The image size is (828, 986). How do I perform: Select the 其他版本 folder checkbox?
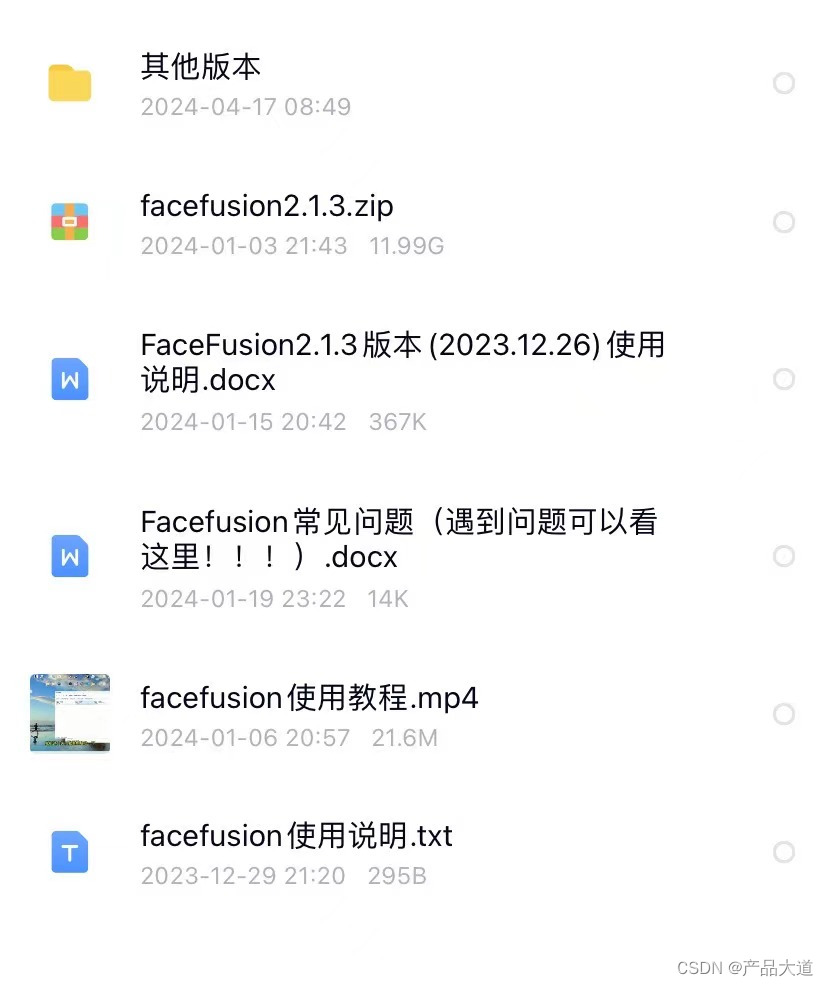click(783, 83)
